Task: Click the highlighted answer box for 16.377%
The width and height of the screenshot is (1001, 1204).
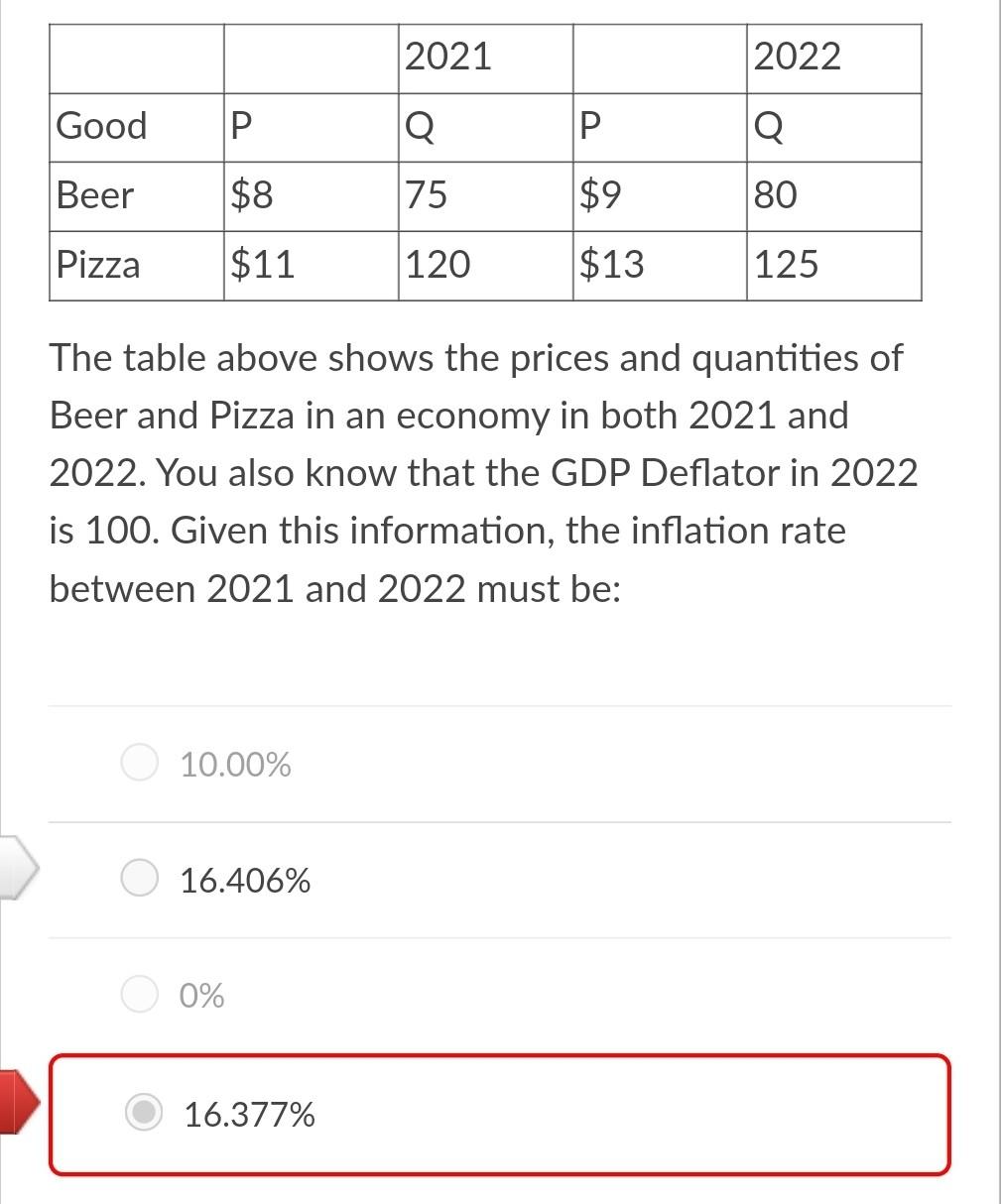Action: (x=501, y=1113)
